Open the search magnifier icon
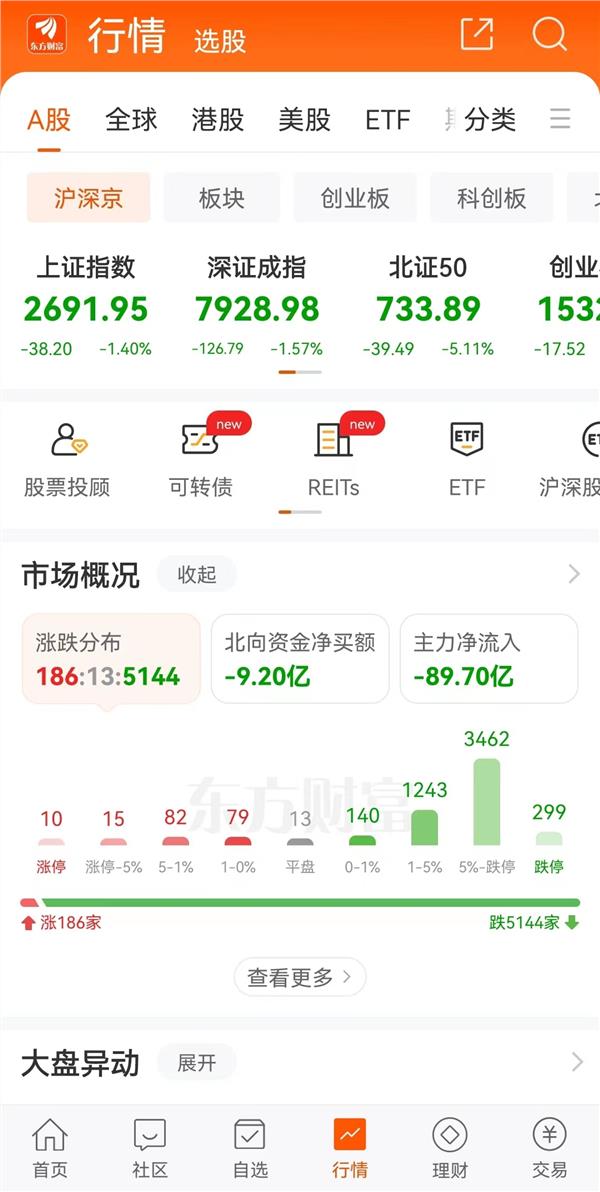 [x=549, y=35]
